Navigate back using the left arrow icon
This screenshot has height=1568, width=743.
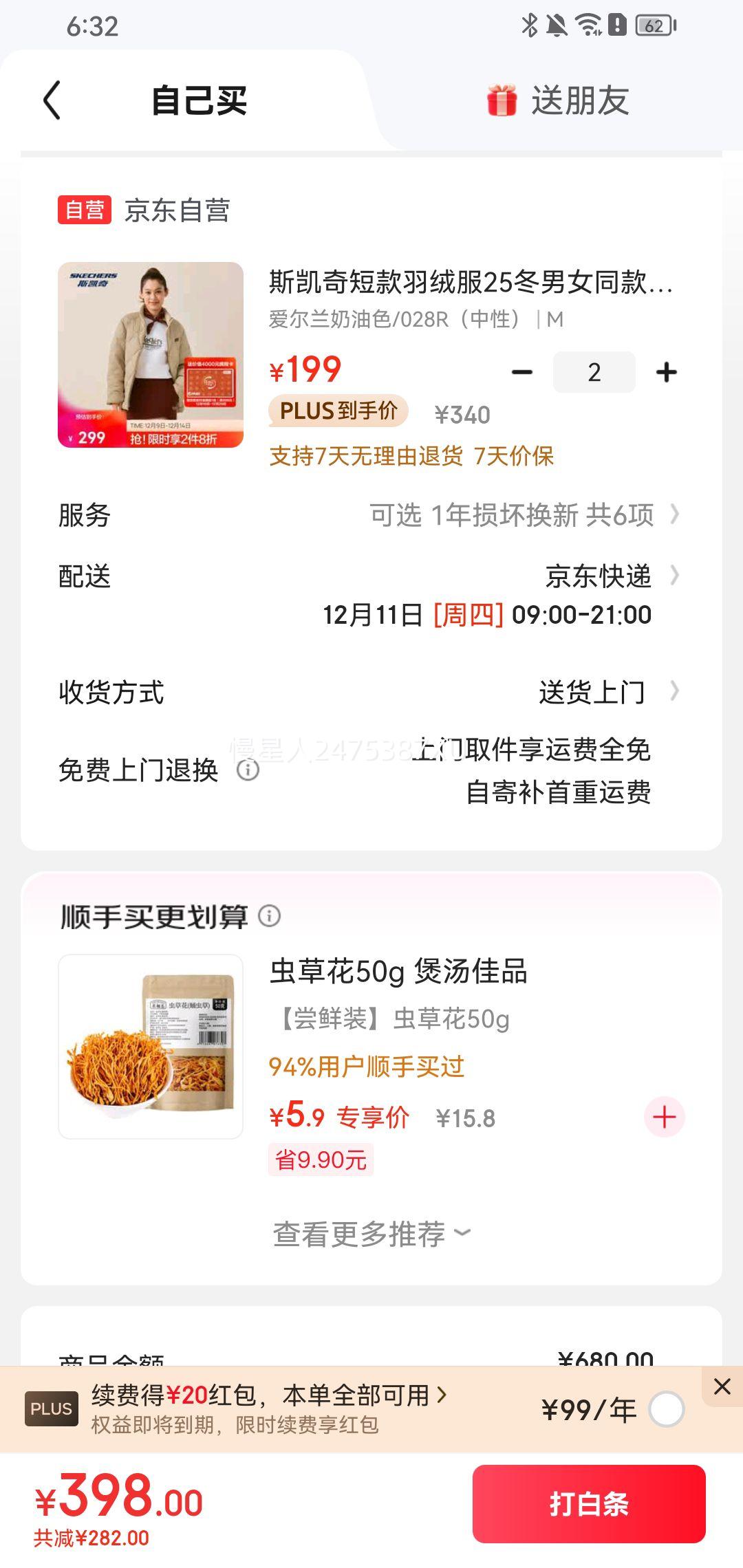point(50,99)
